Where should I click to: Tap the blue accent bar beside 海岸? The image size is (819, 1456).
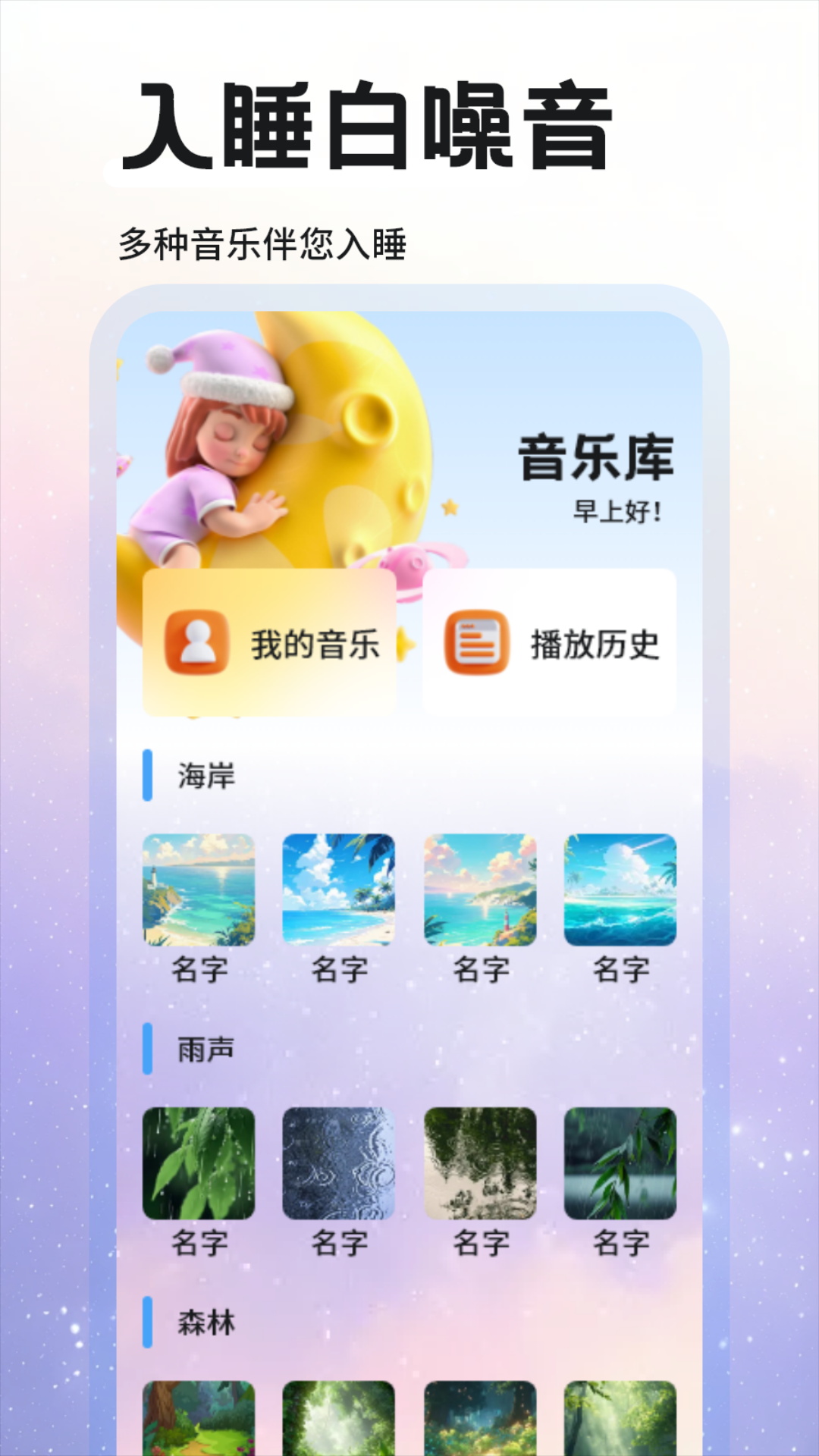pos(147,775)
